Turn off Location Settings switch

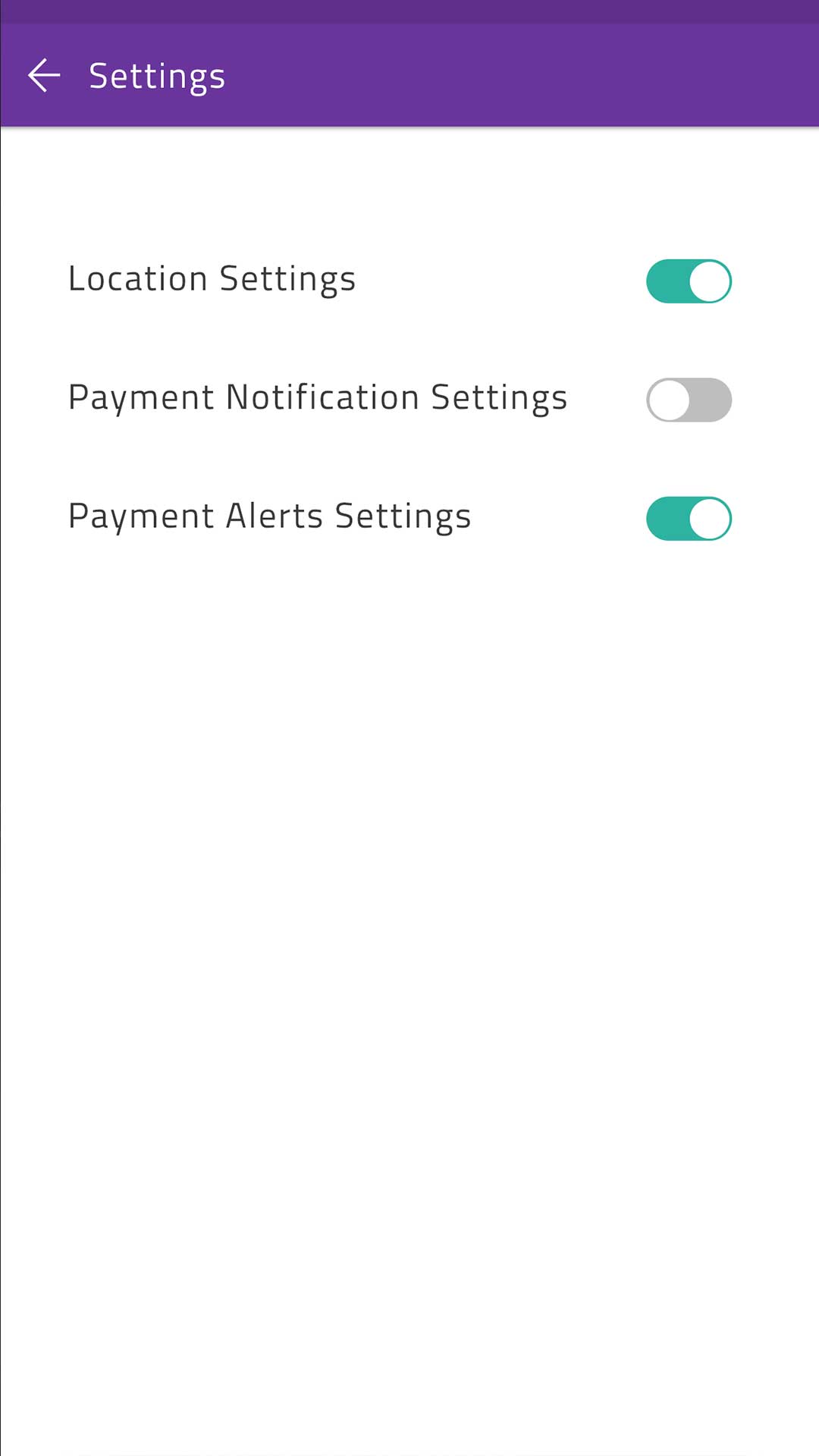tap(689, 281)
